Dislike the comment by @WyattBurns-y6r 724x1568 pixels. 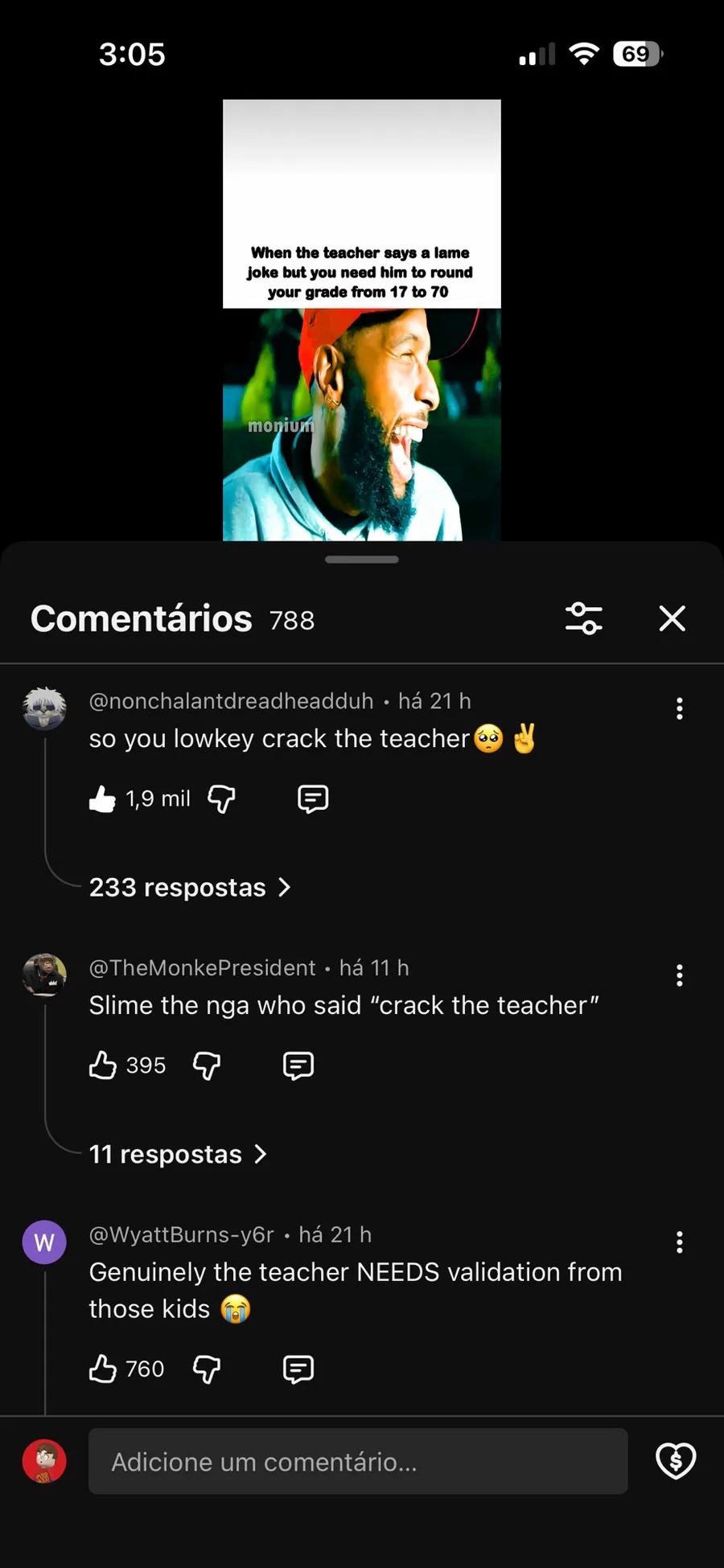pos(207,1369)
